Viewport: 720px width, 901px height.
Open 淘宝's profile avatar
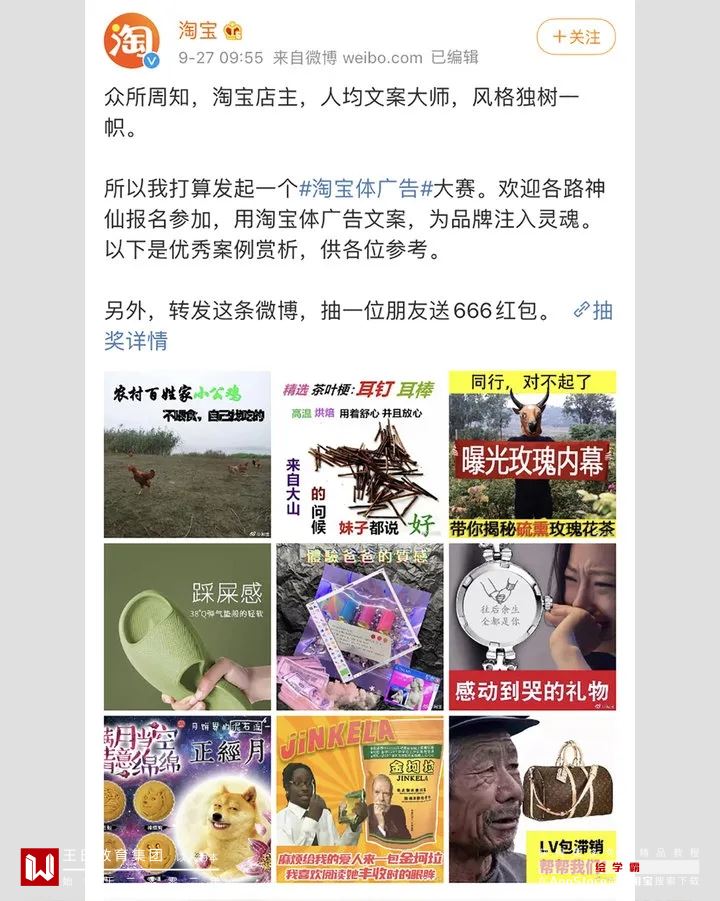coord(132,42)
